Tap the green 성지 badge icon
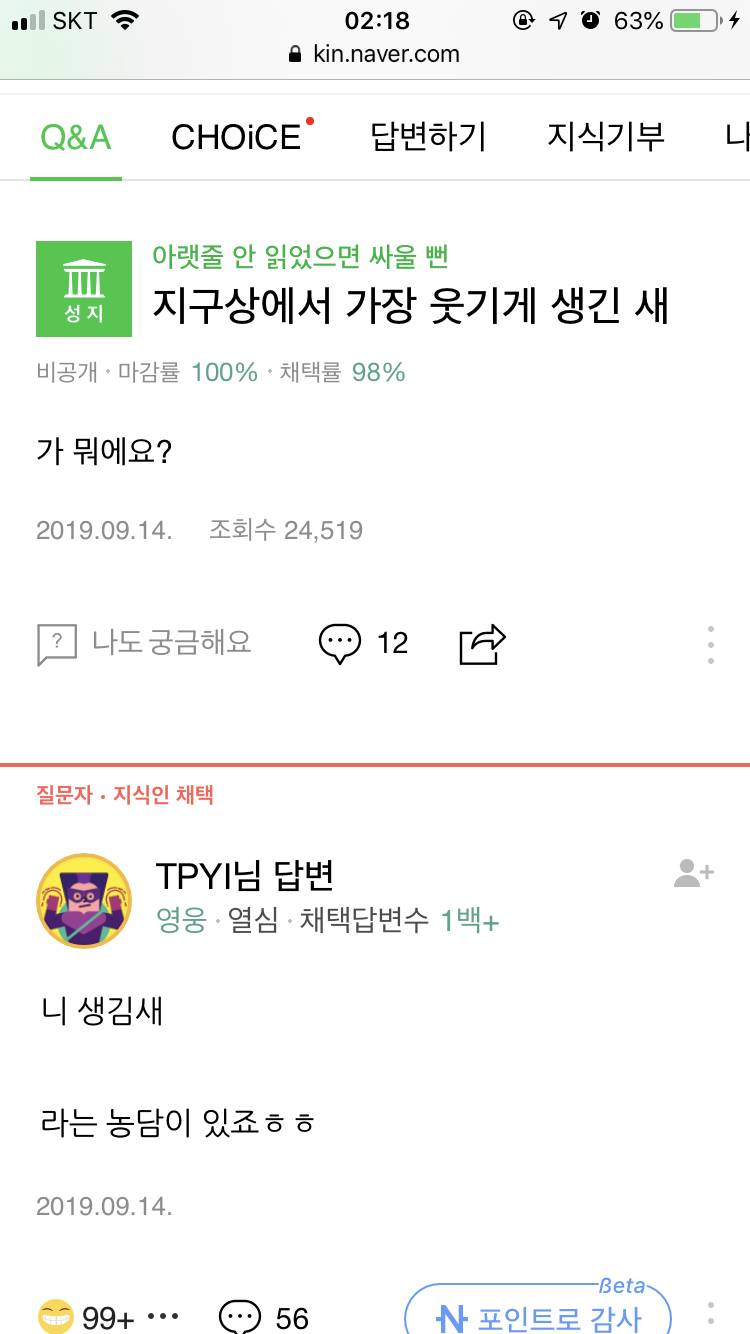 pos(84,289)
